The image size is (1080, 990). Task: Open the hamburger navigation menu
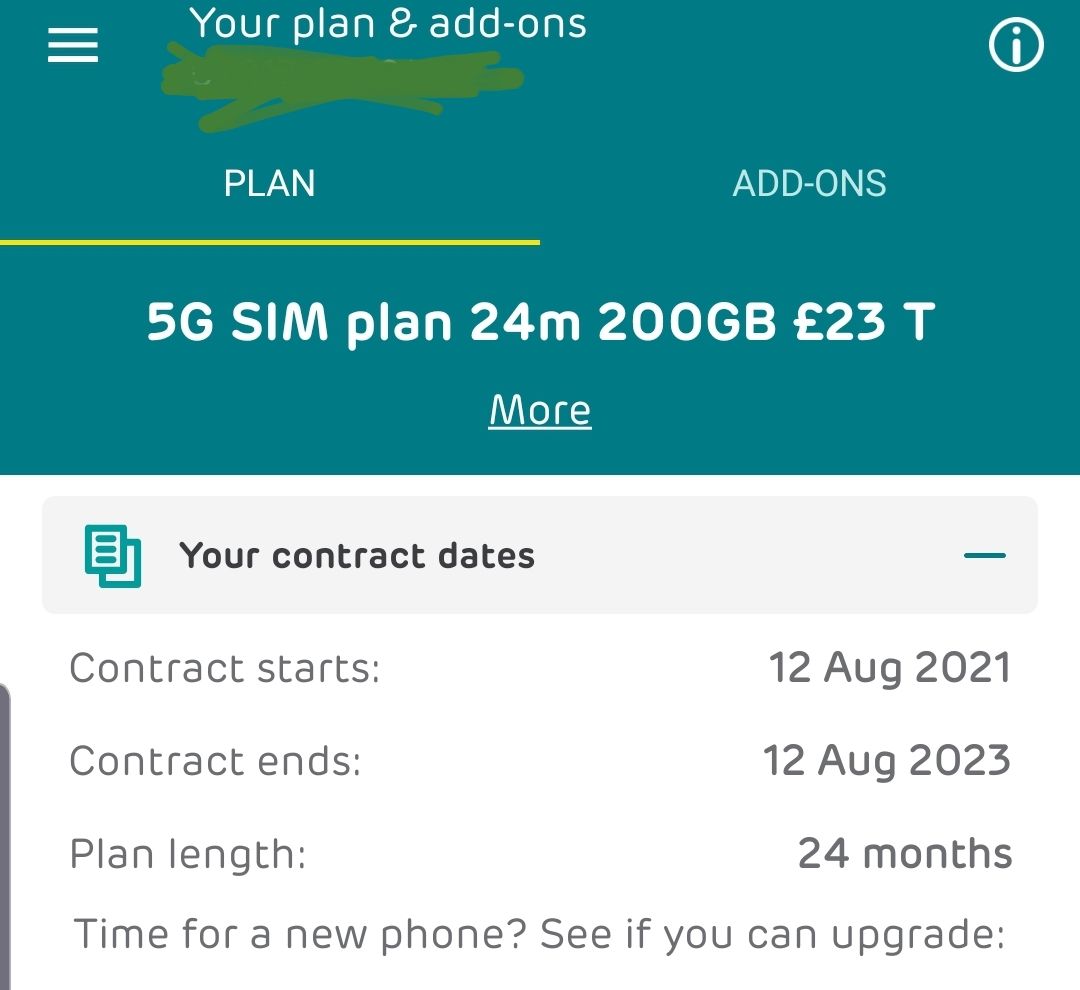click(x=73, y=46)
